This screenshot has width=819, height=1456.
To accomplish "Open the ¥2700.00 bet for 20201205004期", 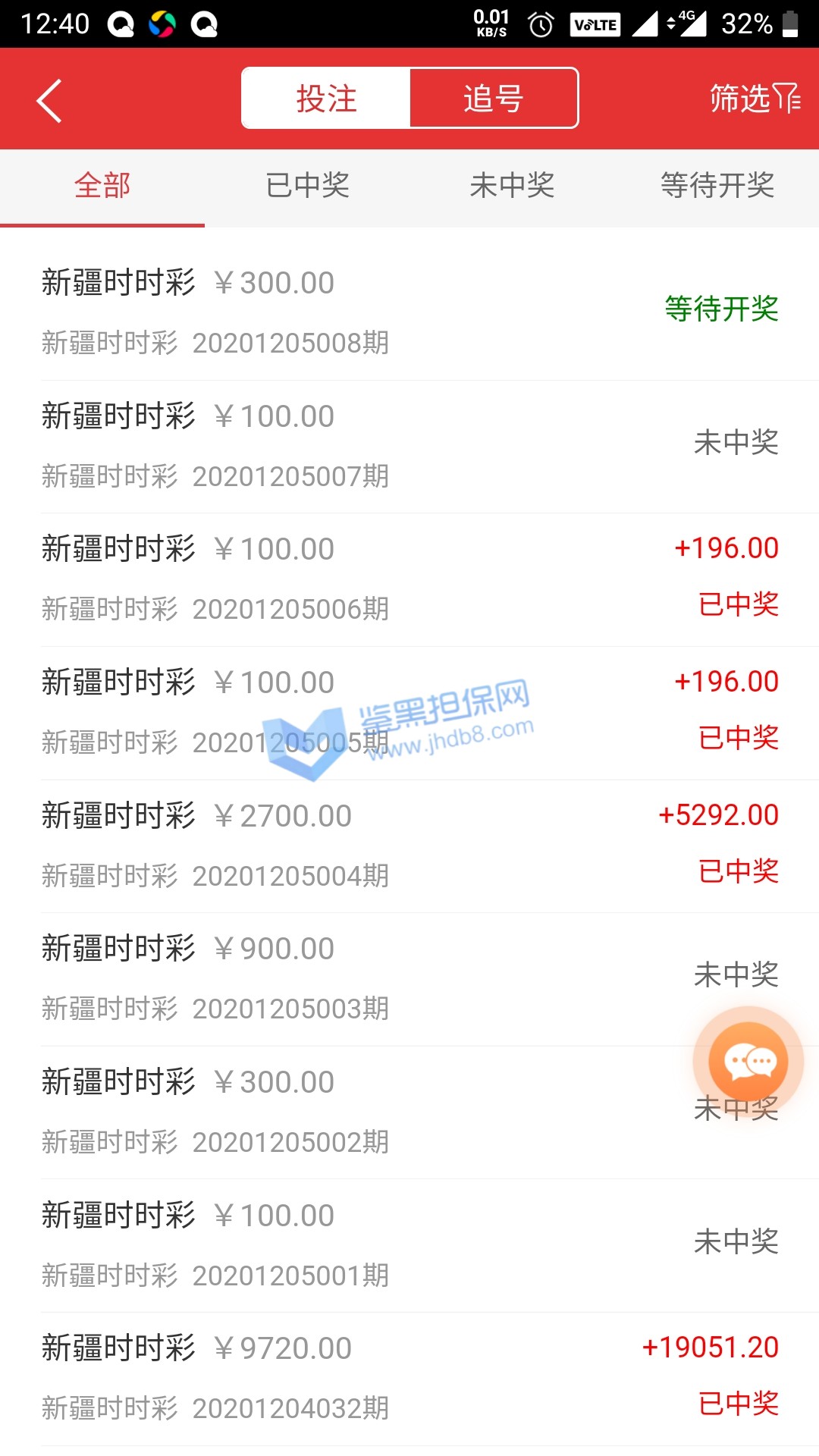I will (x=409, y=845).
